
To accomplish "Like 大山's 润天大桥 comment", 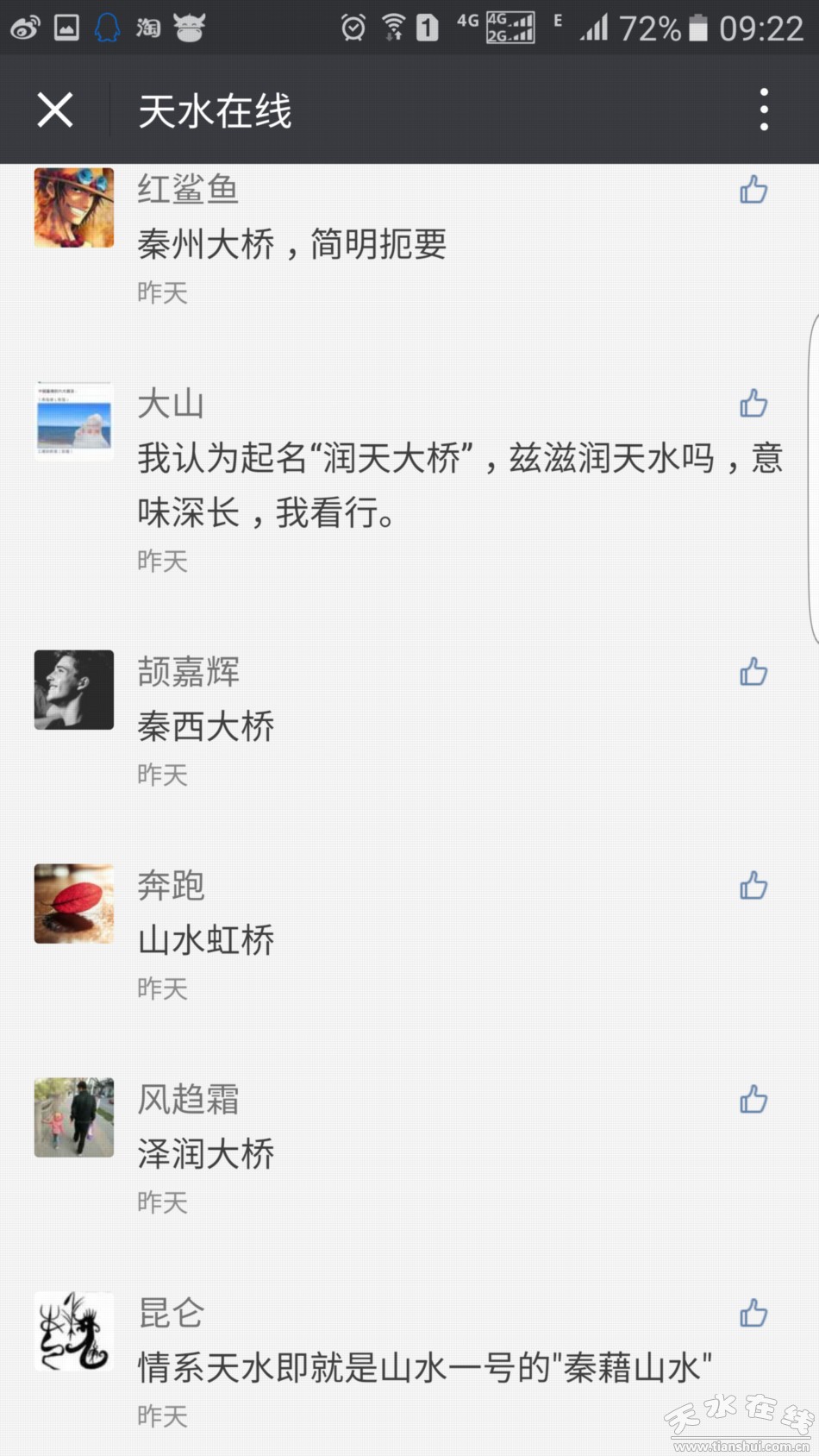I will coord(753,404).
